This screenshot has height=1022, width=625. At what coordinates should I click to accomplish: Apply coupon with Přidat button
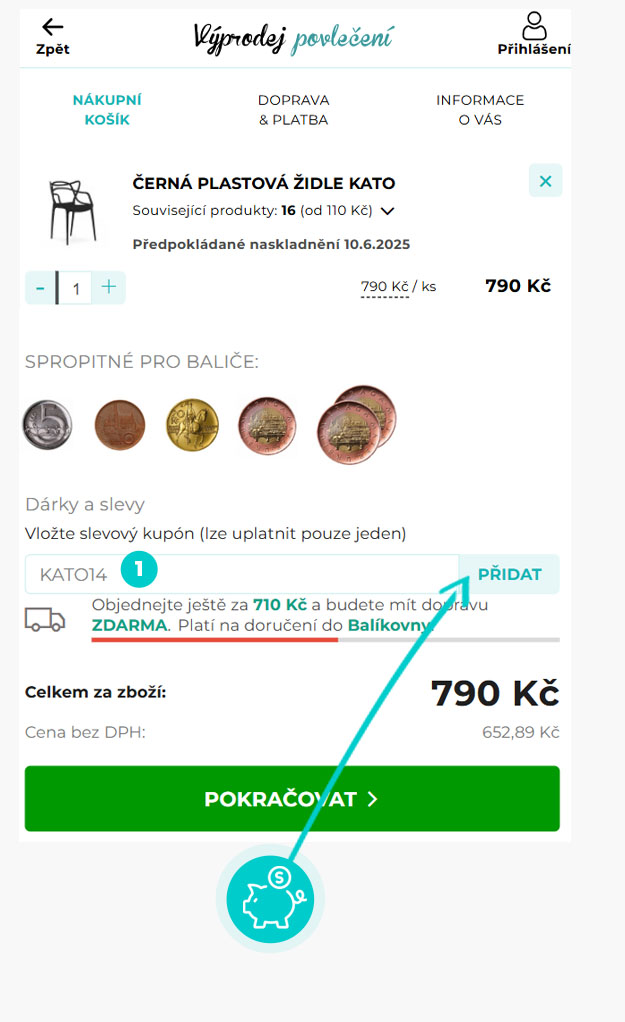click(509, 575)
